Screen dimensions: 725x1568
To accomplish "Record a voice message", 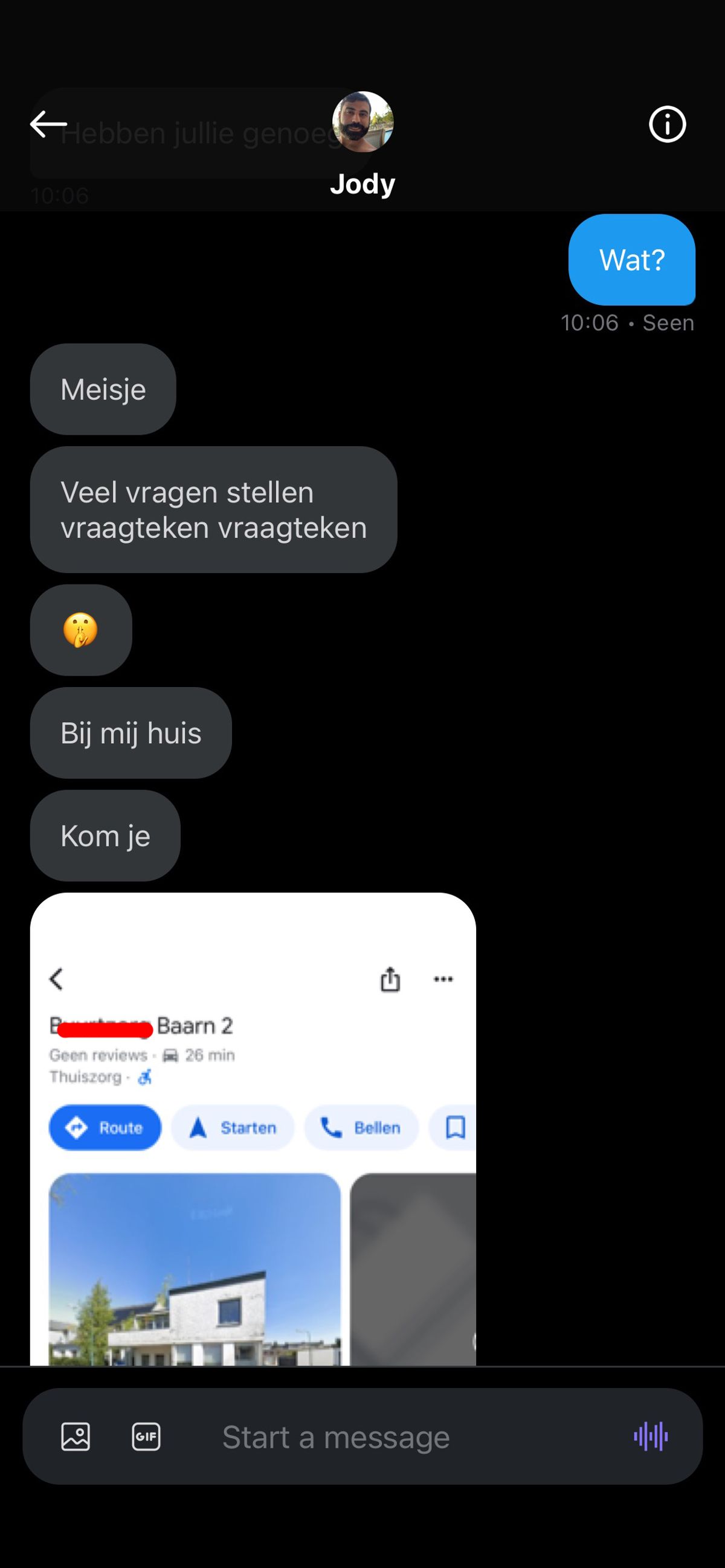I will [x=651, y=1437].
